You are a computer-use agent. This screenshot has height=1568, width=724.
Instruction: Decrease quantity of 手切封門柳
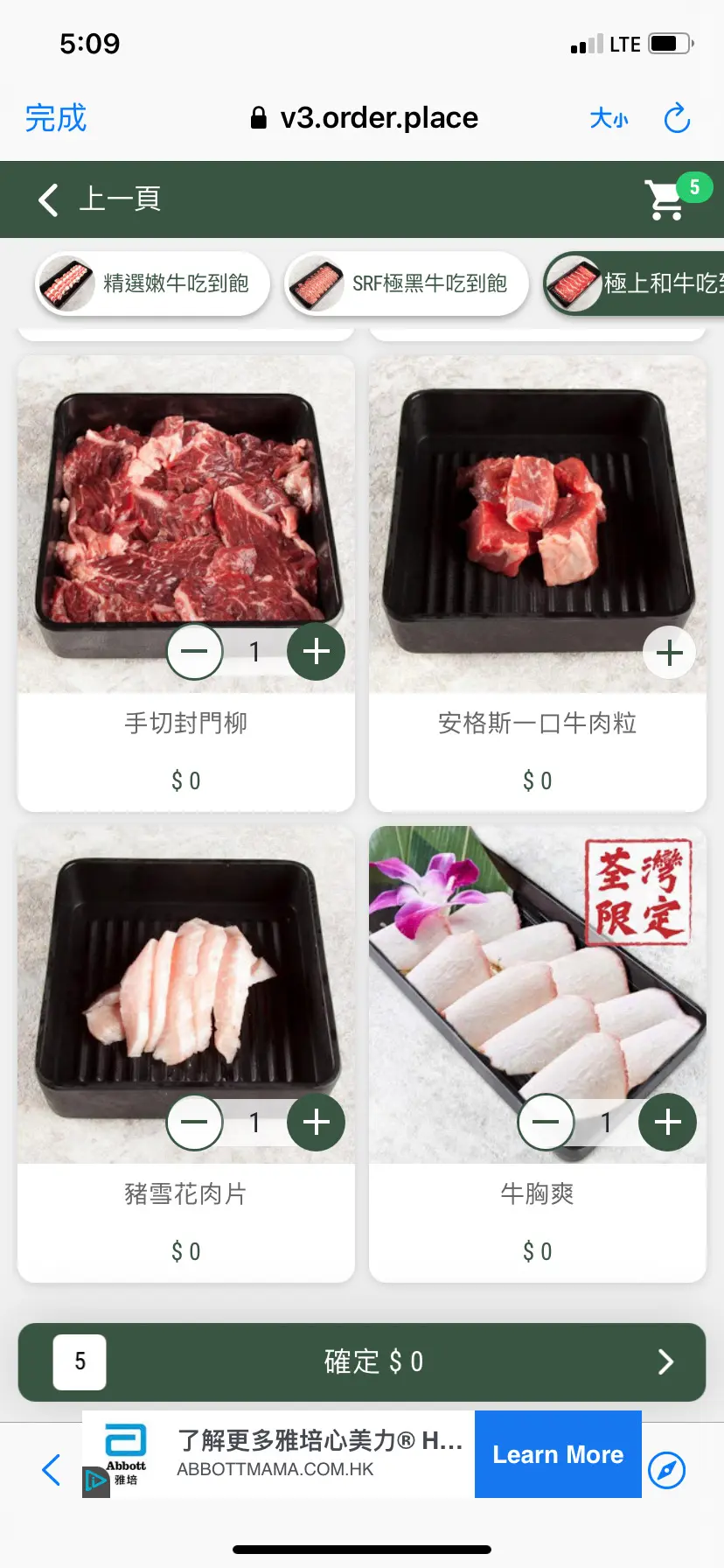(194, 652)
